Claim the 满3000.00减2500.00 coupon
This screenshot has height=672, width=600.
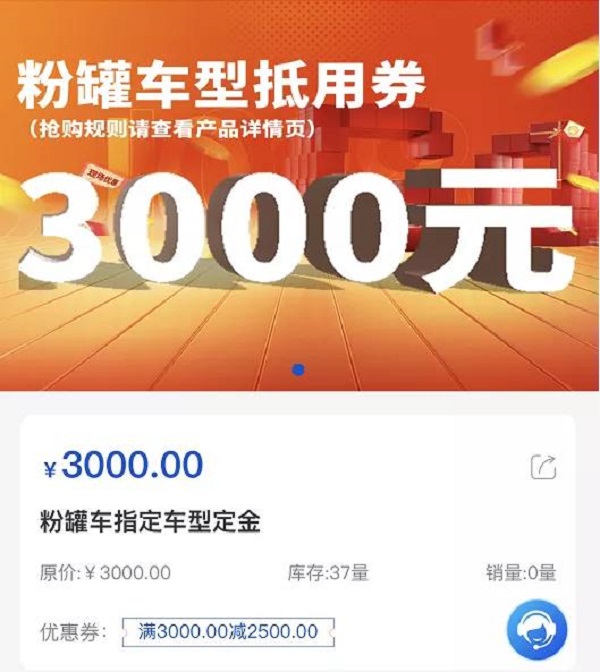[228, 631]
